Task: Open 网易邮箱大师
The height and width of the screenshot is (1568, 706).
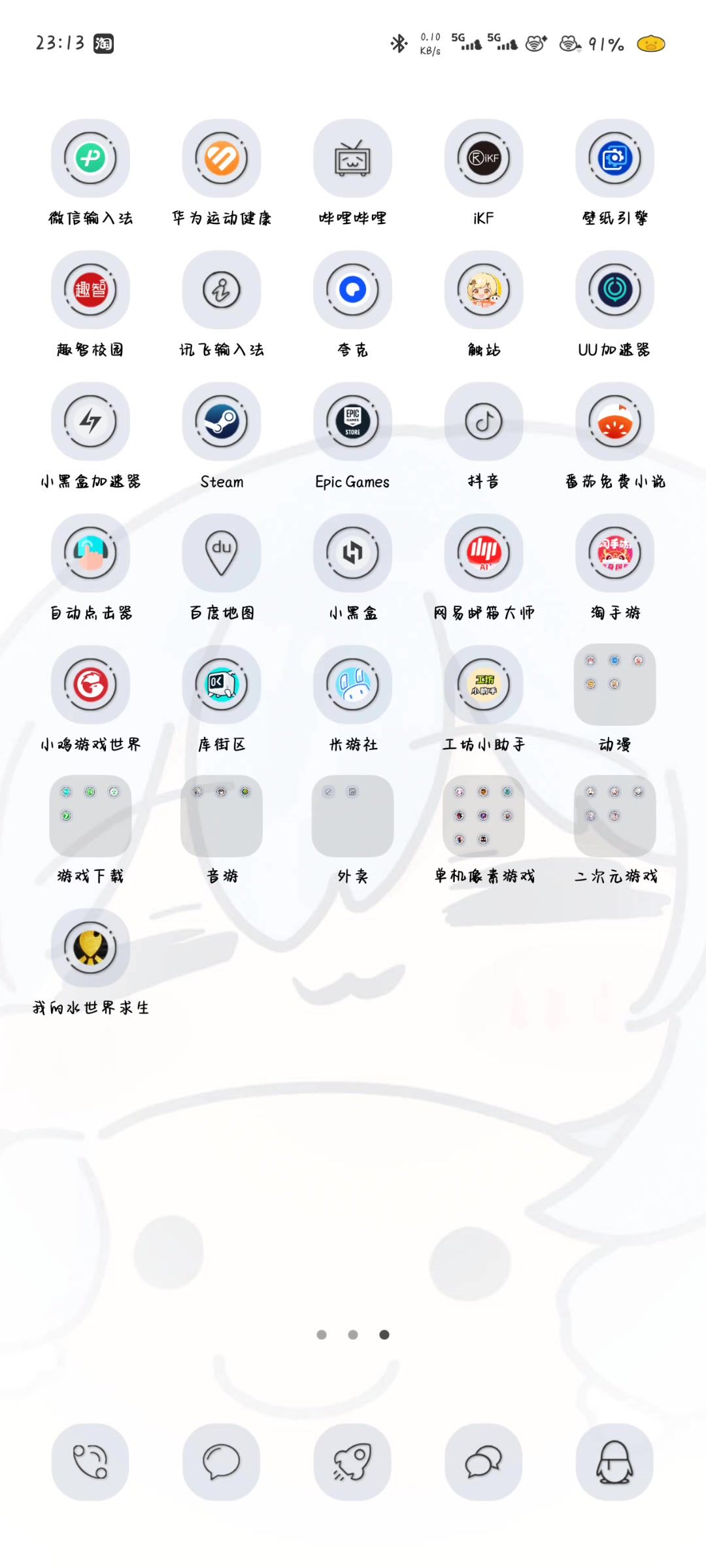Action: [x=484, y=553]
